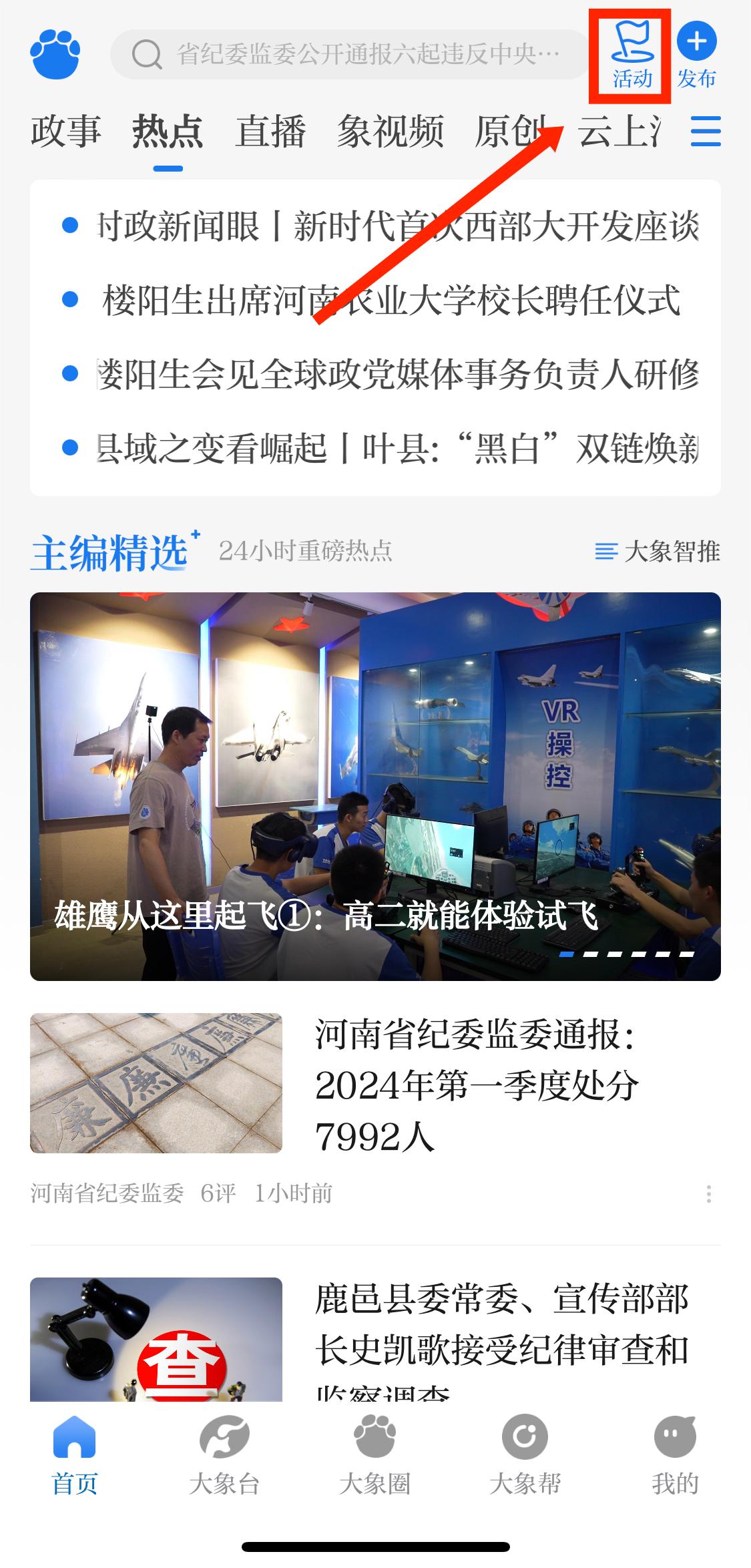Switch to the 象视频 tab

[x=391, y=130]
